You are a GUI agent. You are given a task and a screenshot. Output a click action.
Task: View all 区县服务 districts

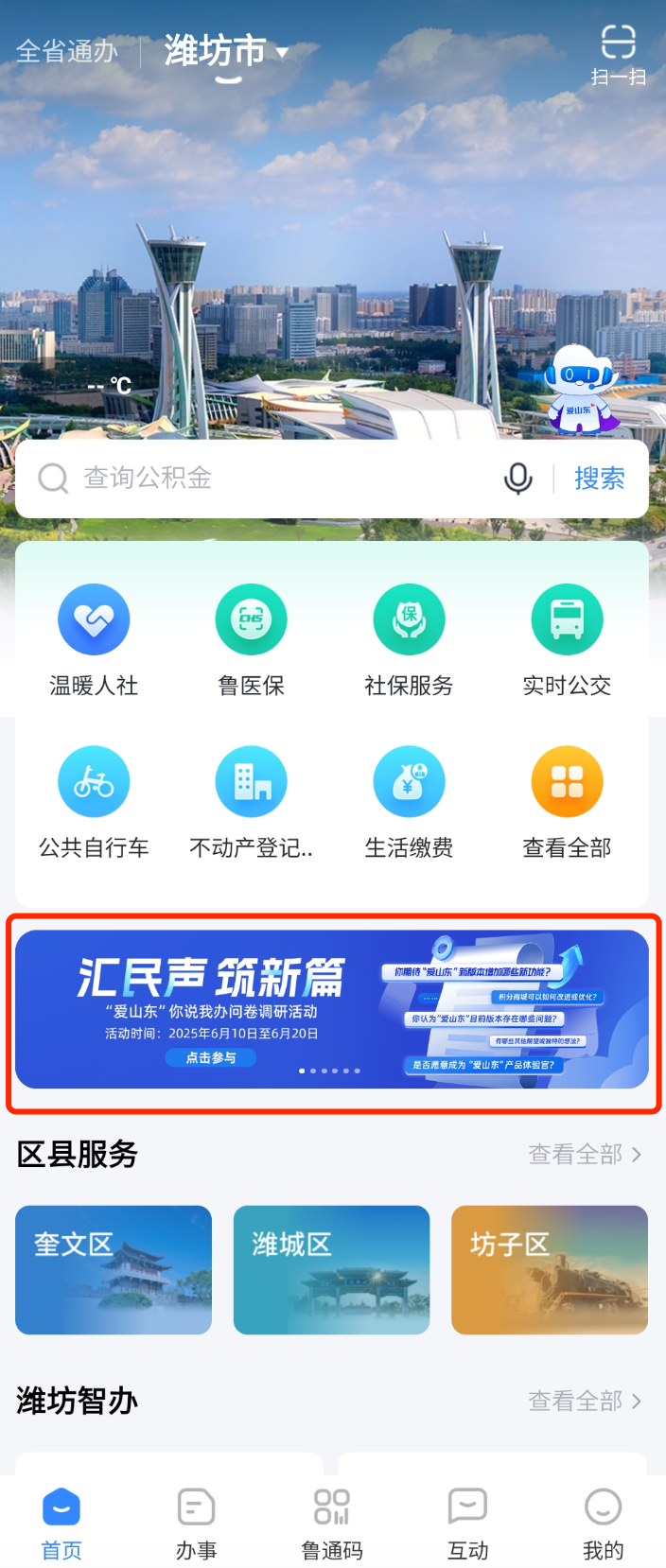(x=584, y=1154)
